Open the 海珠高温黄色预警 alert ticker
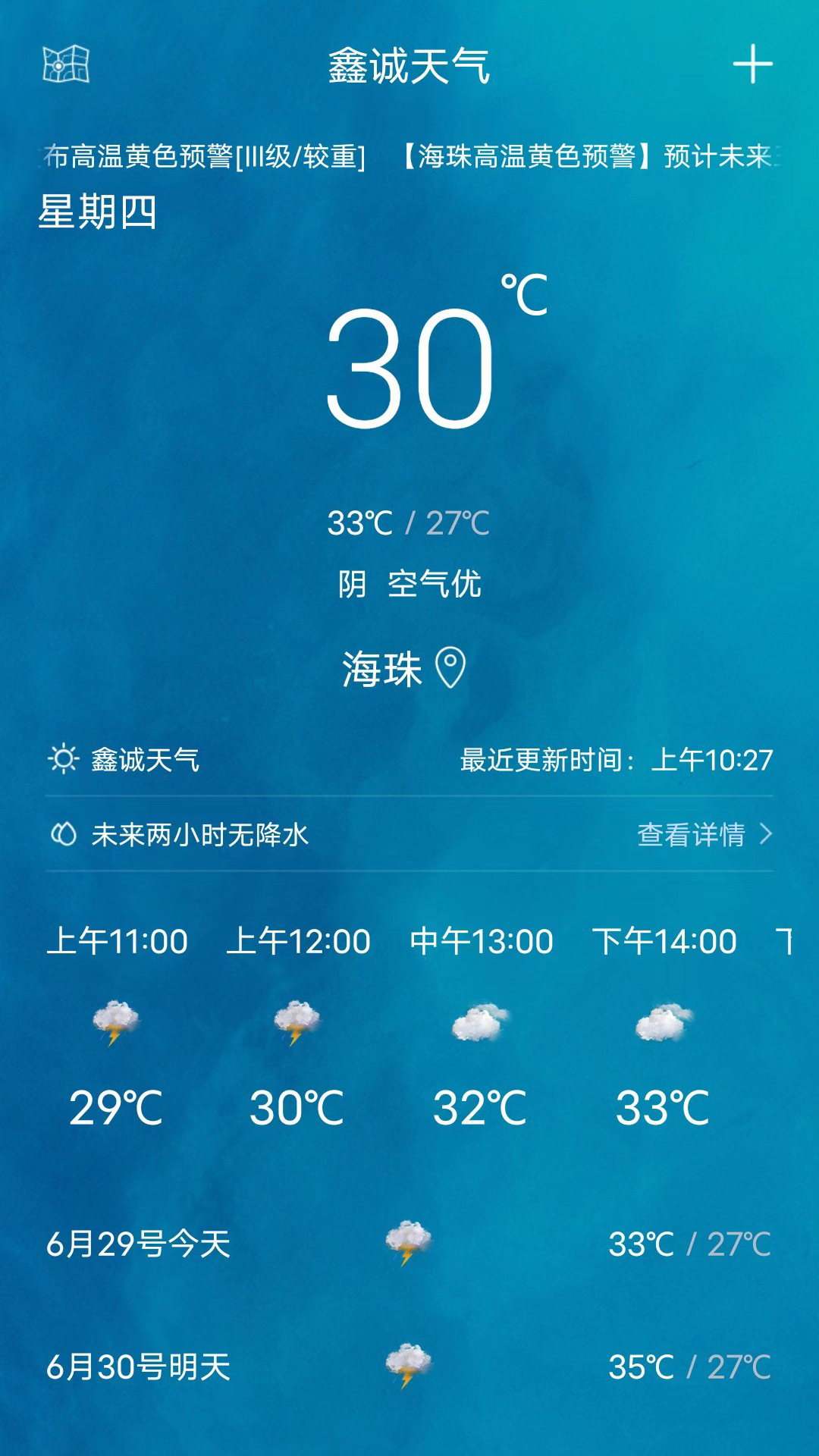This screenshot has width=819, height=1456. [409, 156]
